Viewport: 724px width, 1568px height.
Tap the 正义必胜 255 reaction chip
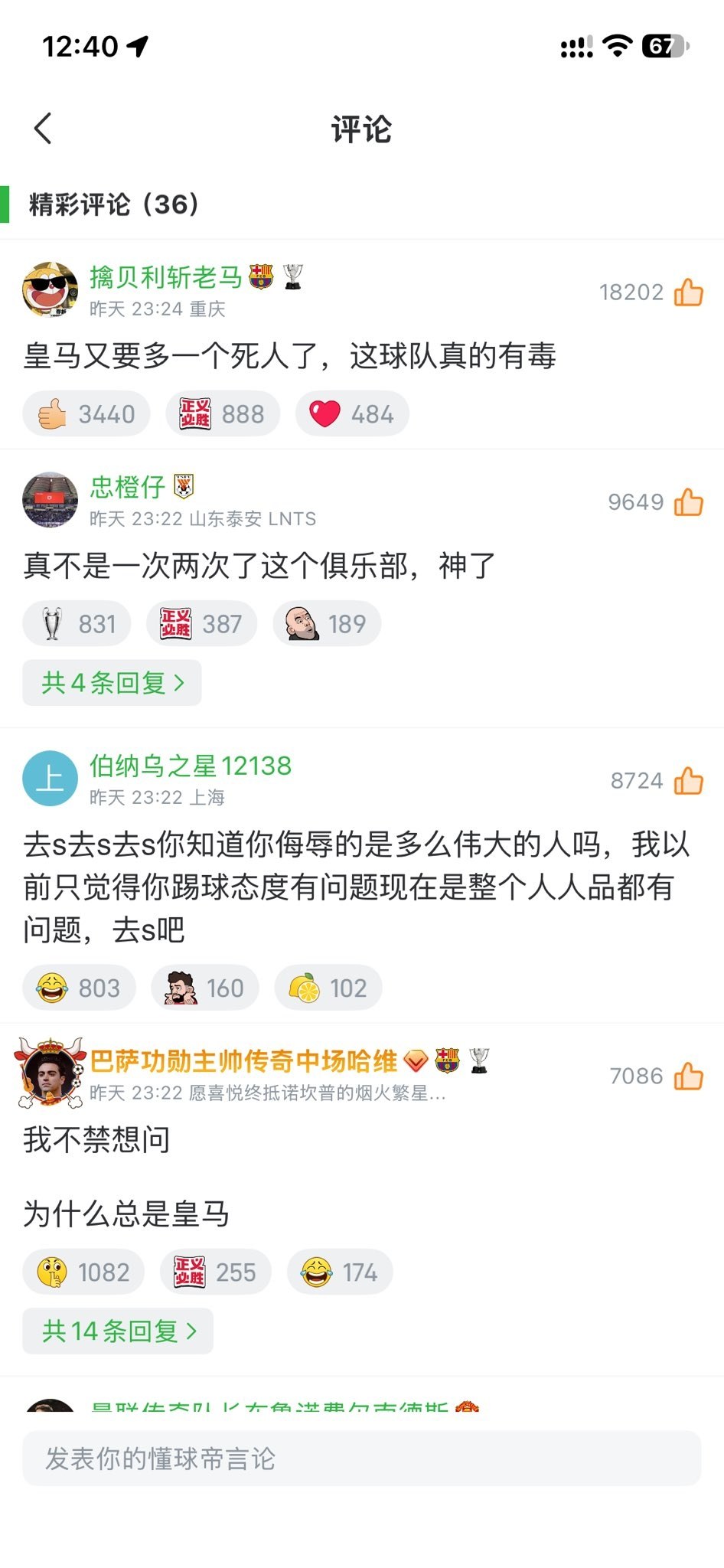216,1272
